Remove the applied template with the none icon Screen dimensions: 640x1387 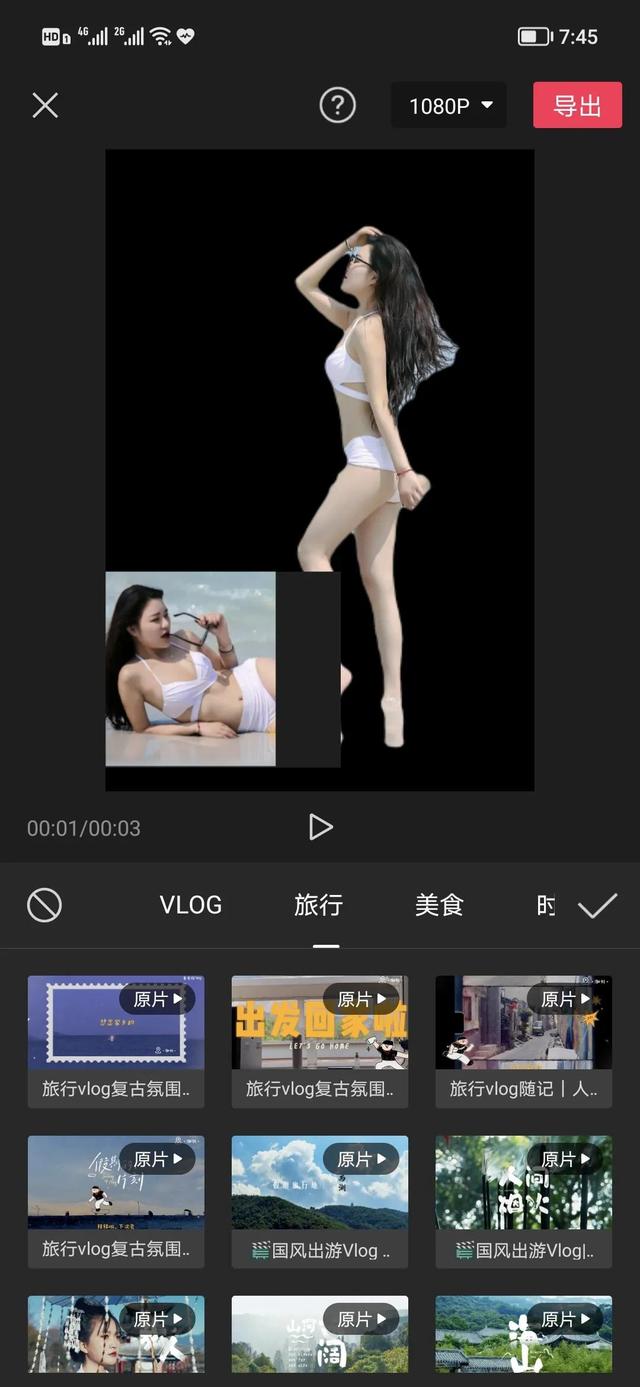click(x=44, y=905)
